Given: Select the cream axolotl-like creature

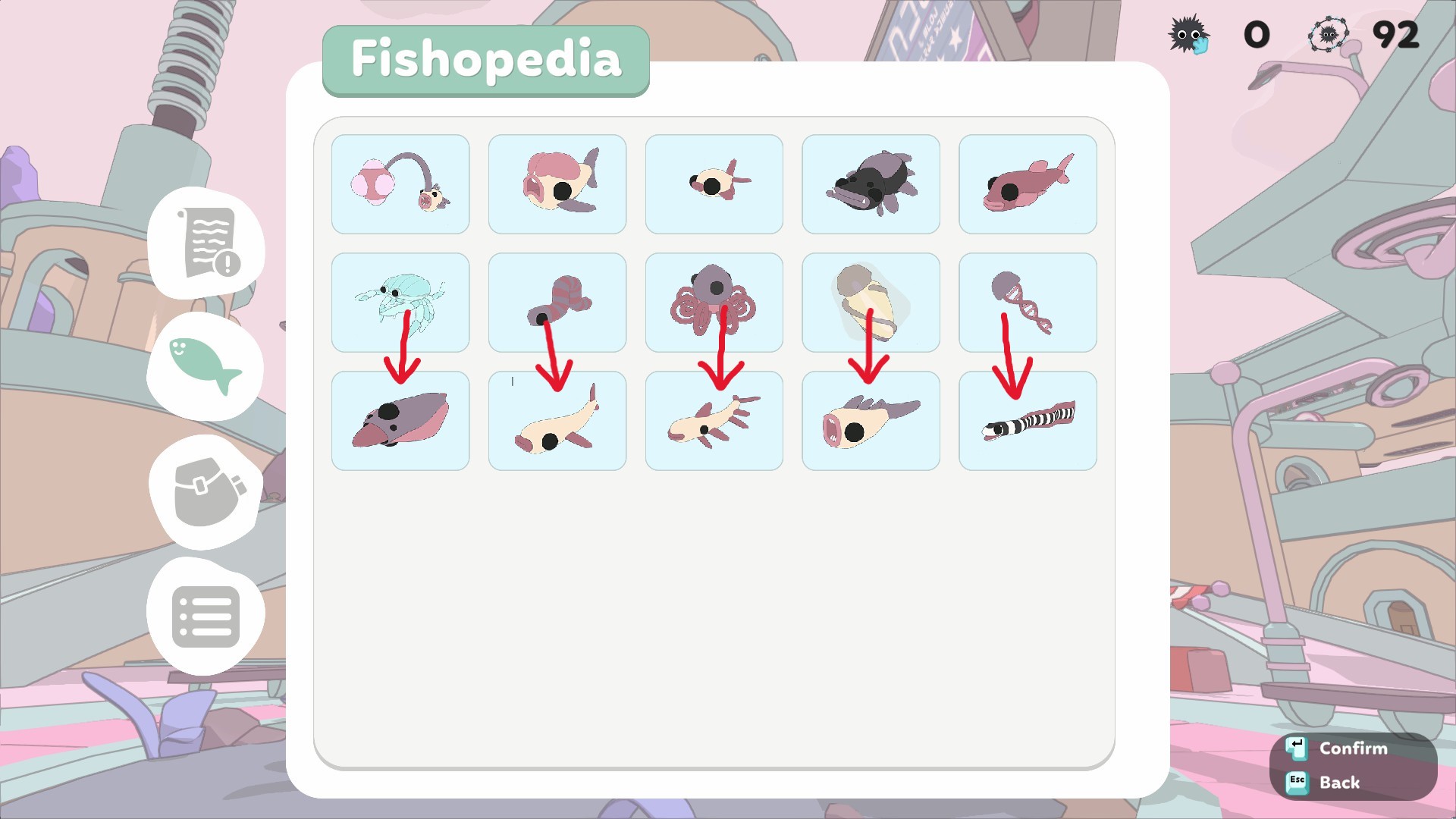Looking at the screenshot, I should pyautogui.click(x=714, y=421).
